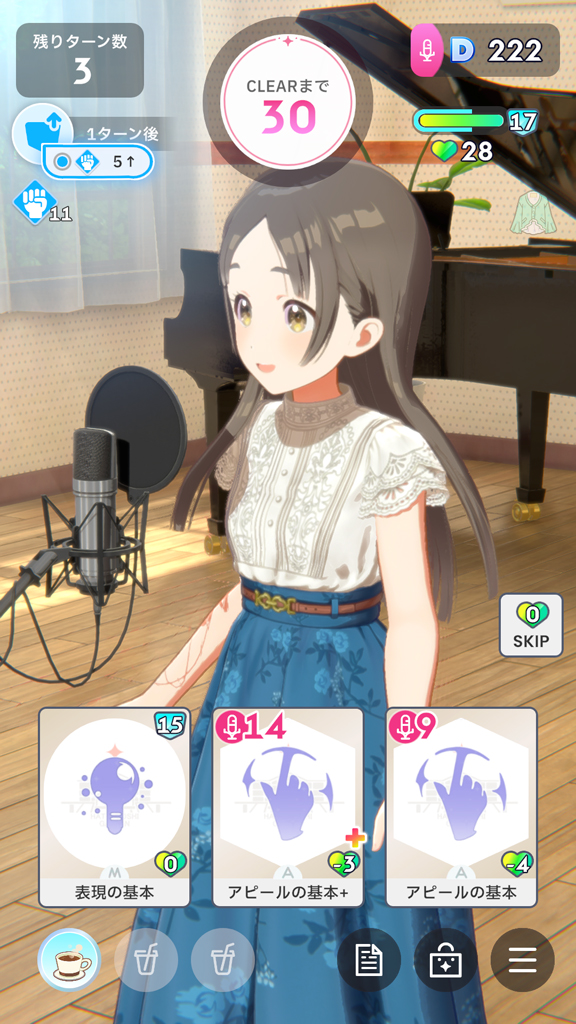This screenshot has height=1024, width=576.
Task: Use the coffee cup drink item
Action: click(x=69, y=959)
